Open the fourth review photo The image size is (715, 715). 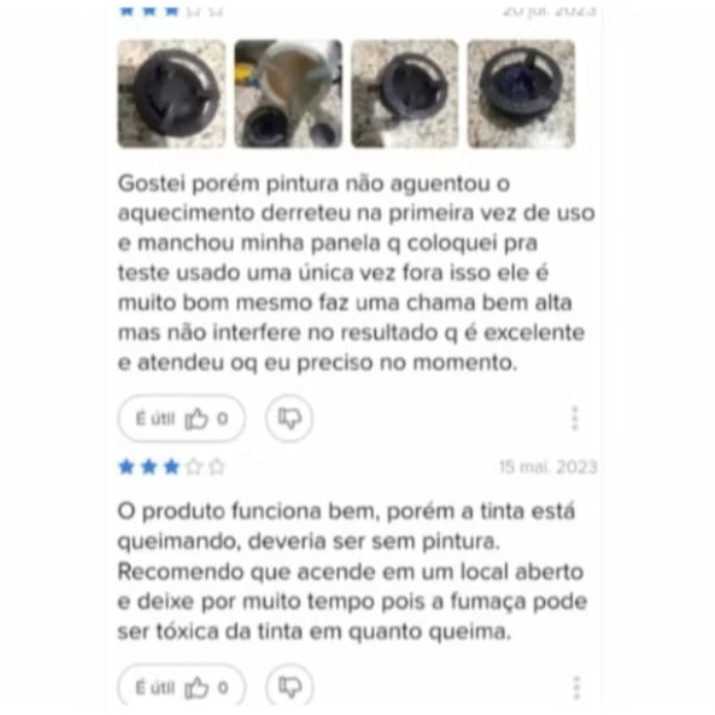tap(521, 94)
